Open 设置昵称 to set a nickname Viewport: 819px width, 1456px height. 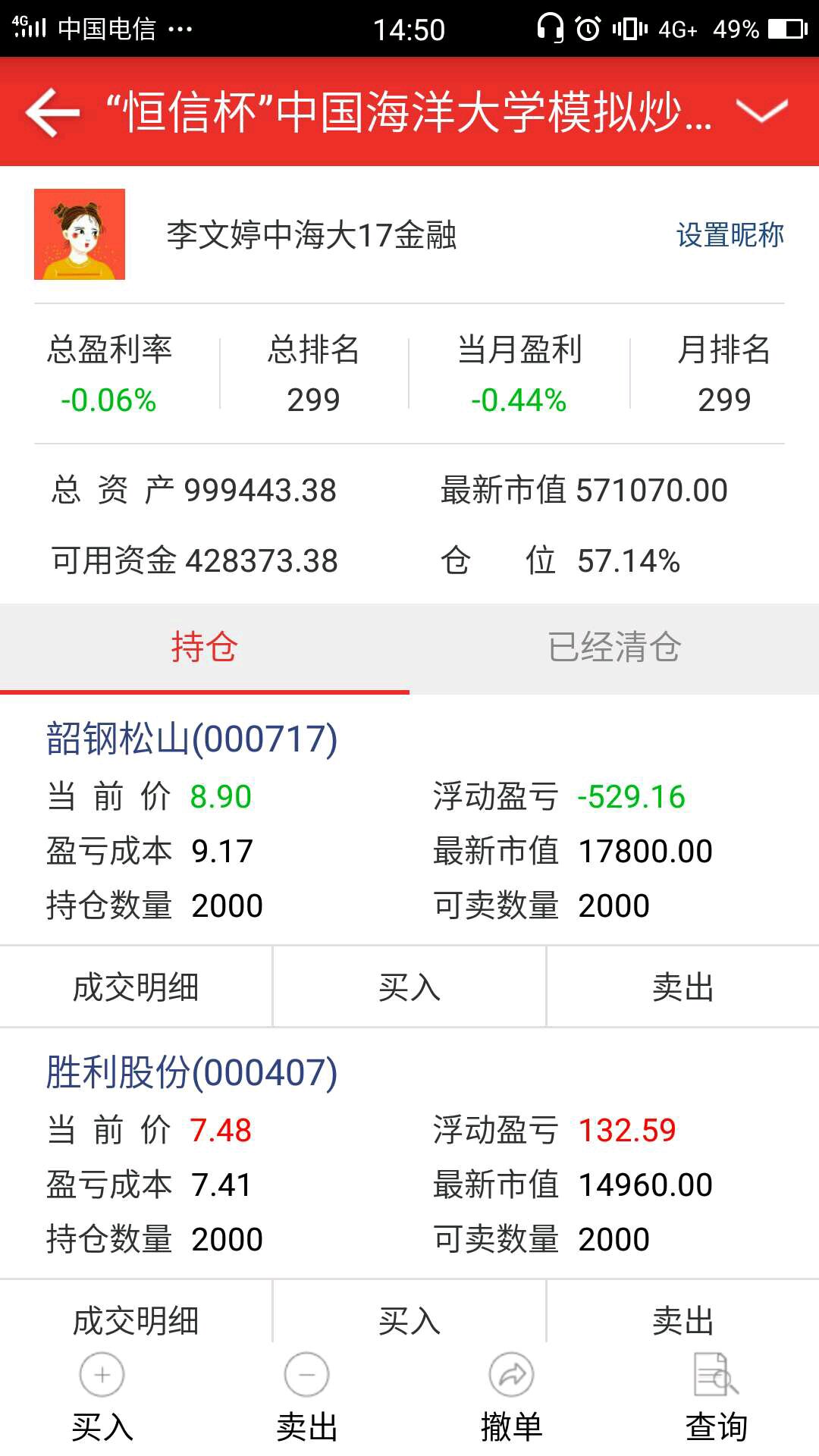pyautogui.click(x=730, y=234)
